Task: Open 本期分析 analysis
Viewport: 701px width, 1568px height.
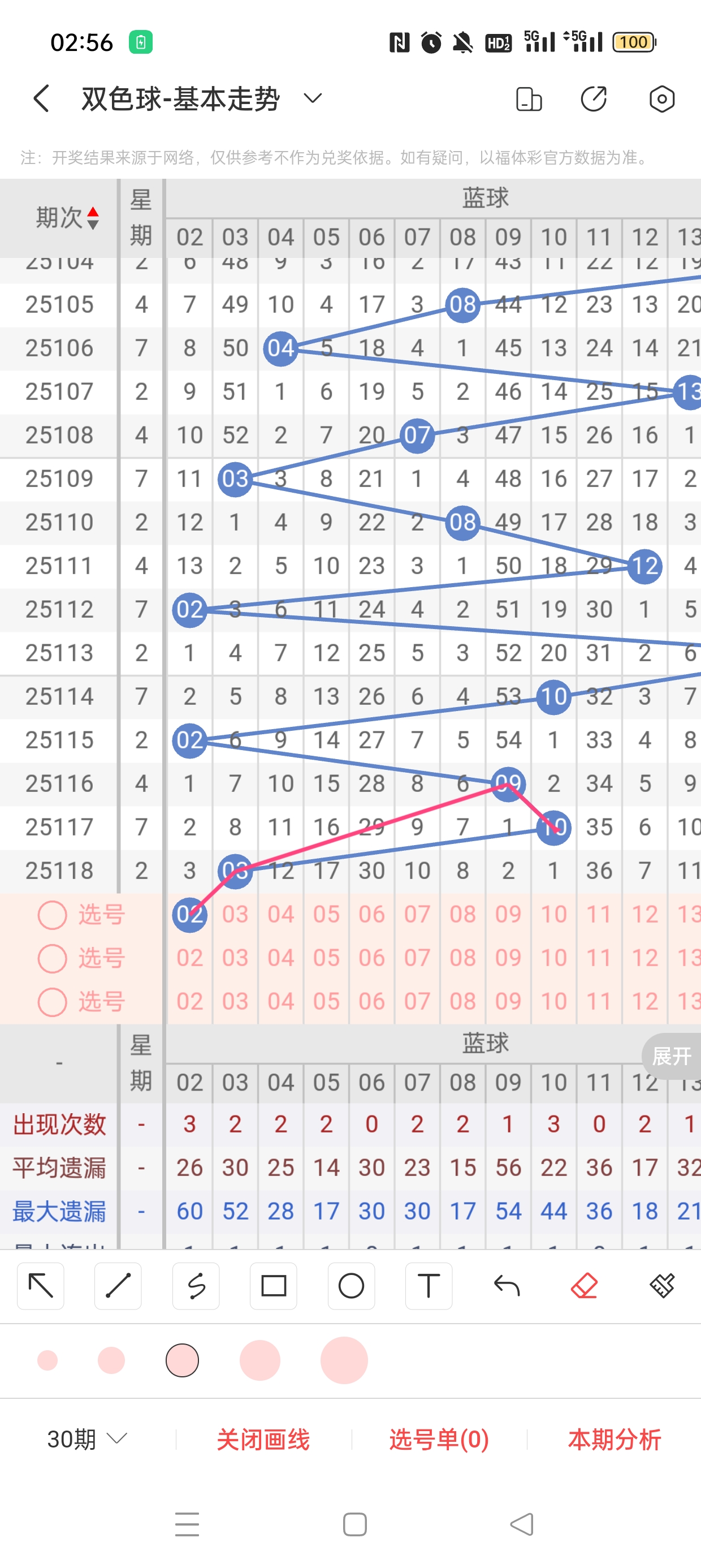Action: (x=614, y=1439)
